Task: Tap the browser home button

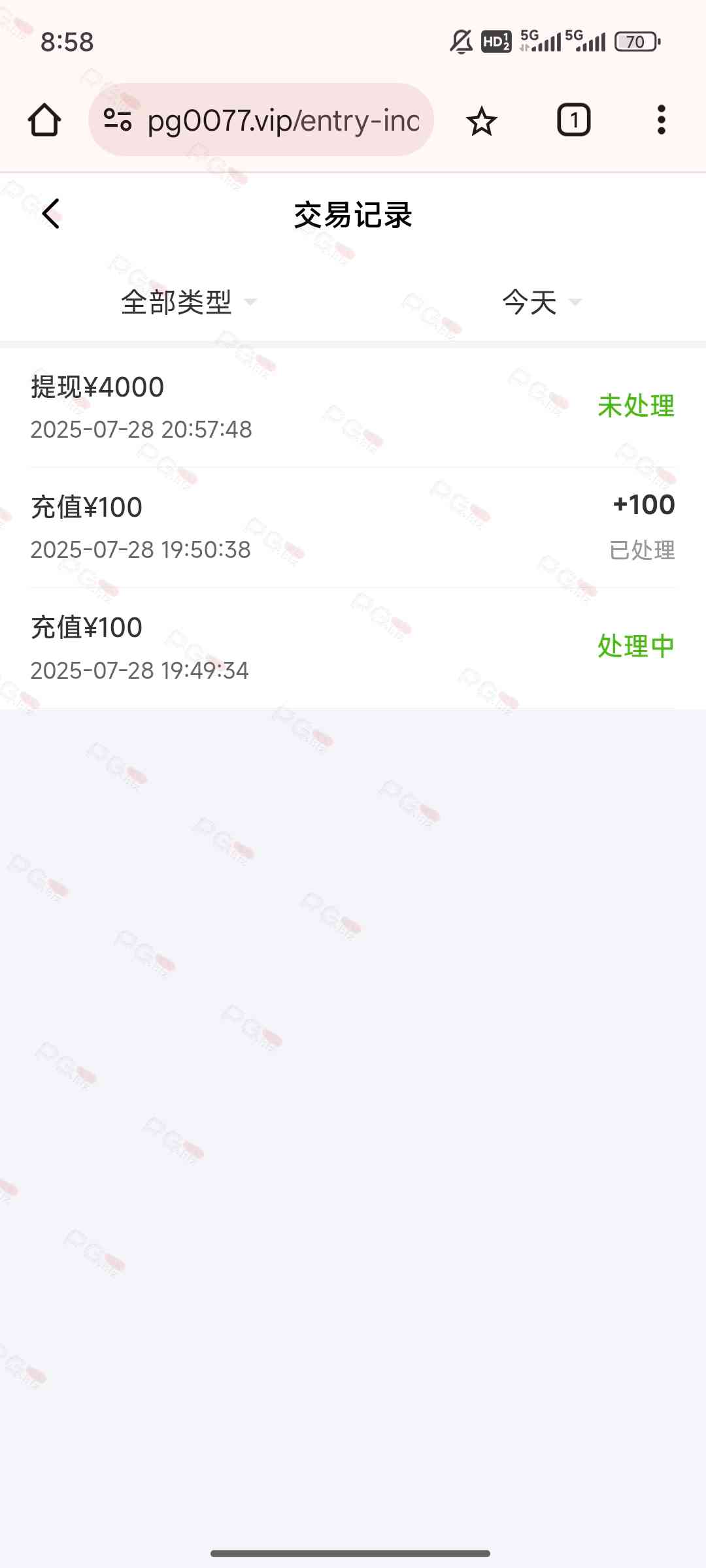Action: (x=44, y=120)
